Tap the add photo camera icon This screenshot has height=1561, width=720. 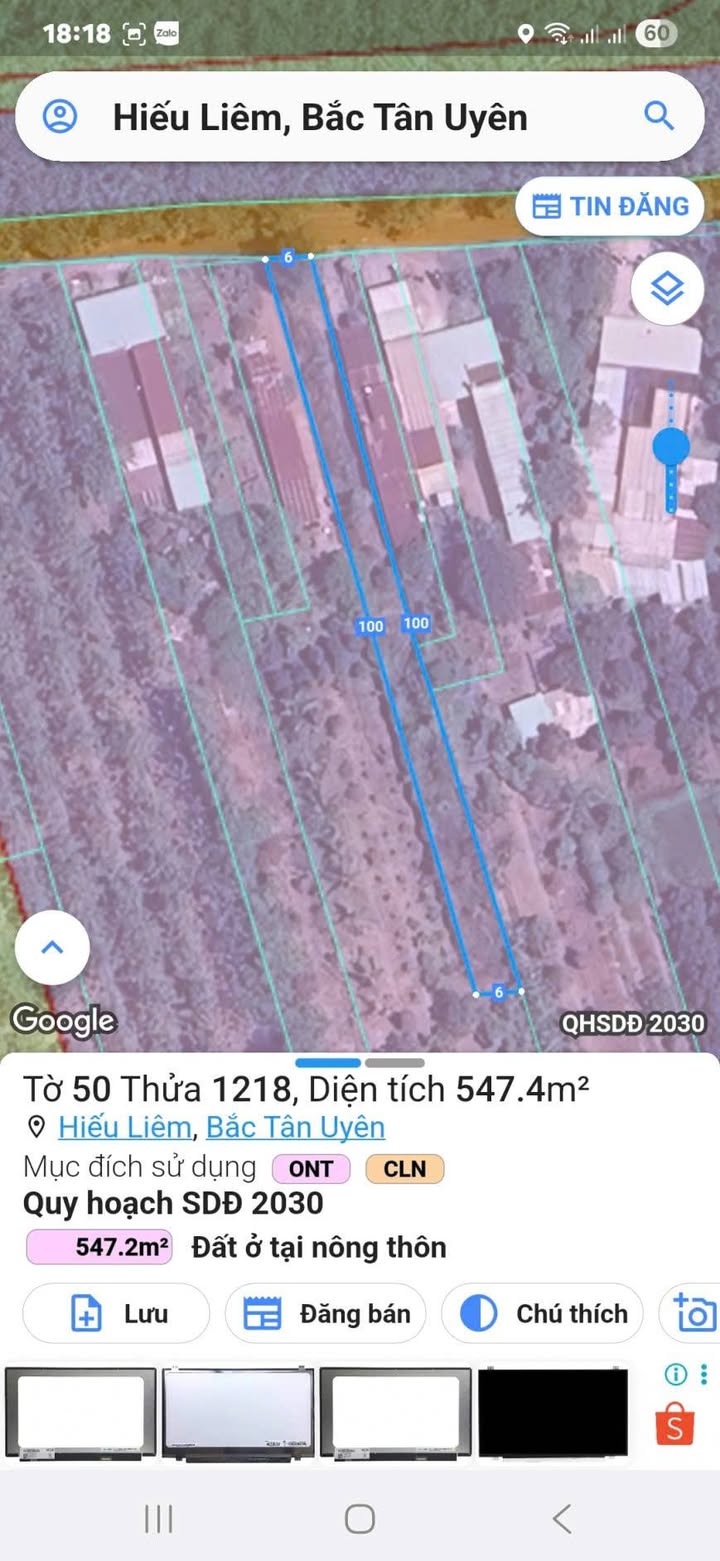coord(695,1313)
